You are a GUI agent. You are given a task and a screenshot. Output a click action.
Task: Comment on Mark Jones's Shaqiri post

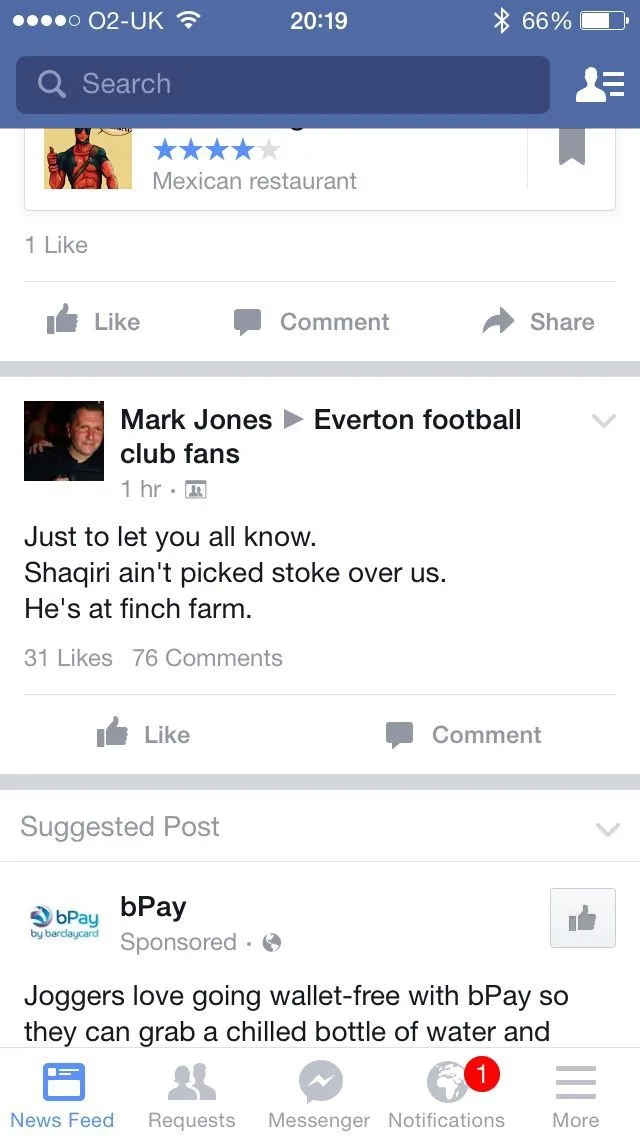click(x=463, y=735)
